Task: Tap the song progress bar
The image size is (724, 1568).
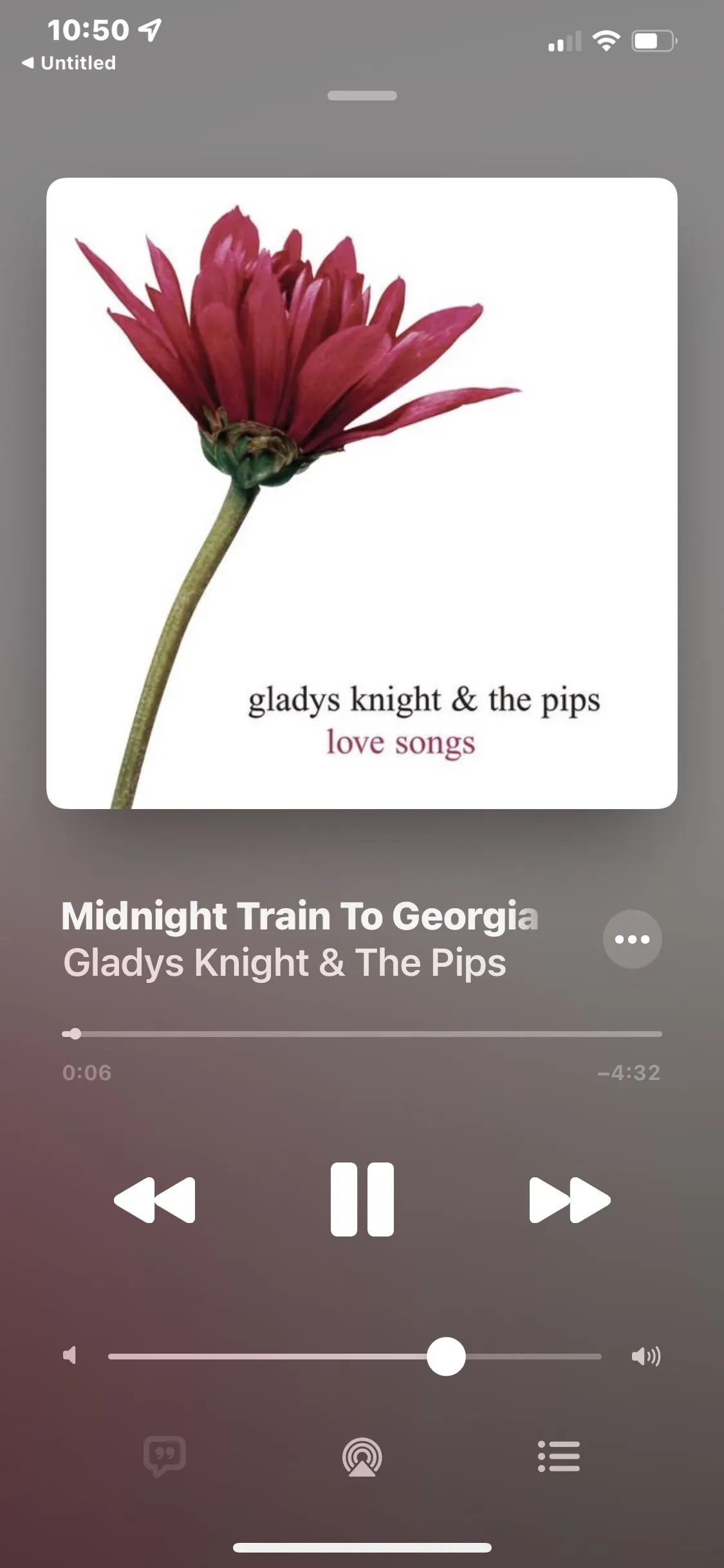Action: (362, 1034)
